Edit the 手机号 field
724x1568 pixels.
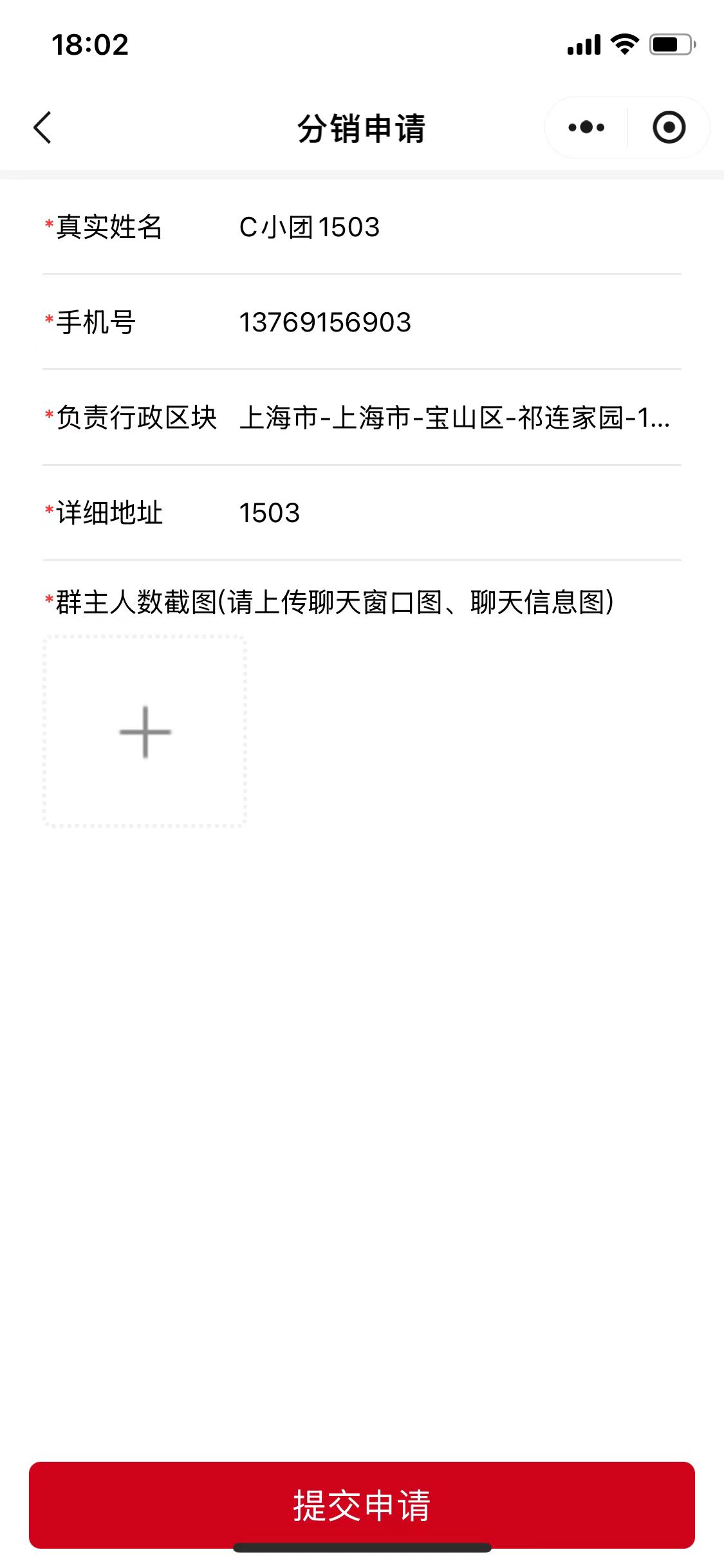pyautogui.click(x=450, y=322)
